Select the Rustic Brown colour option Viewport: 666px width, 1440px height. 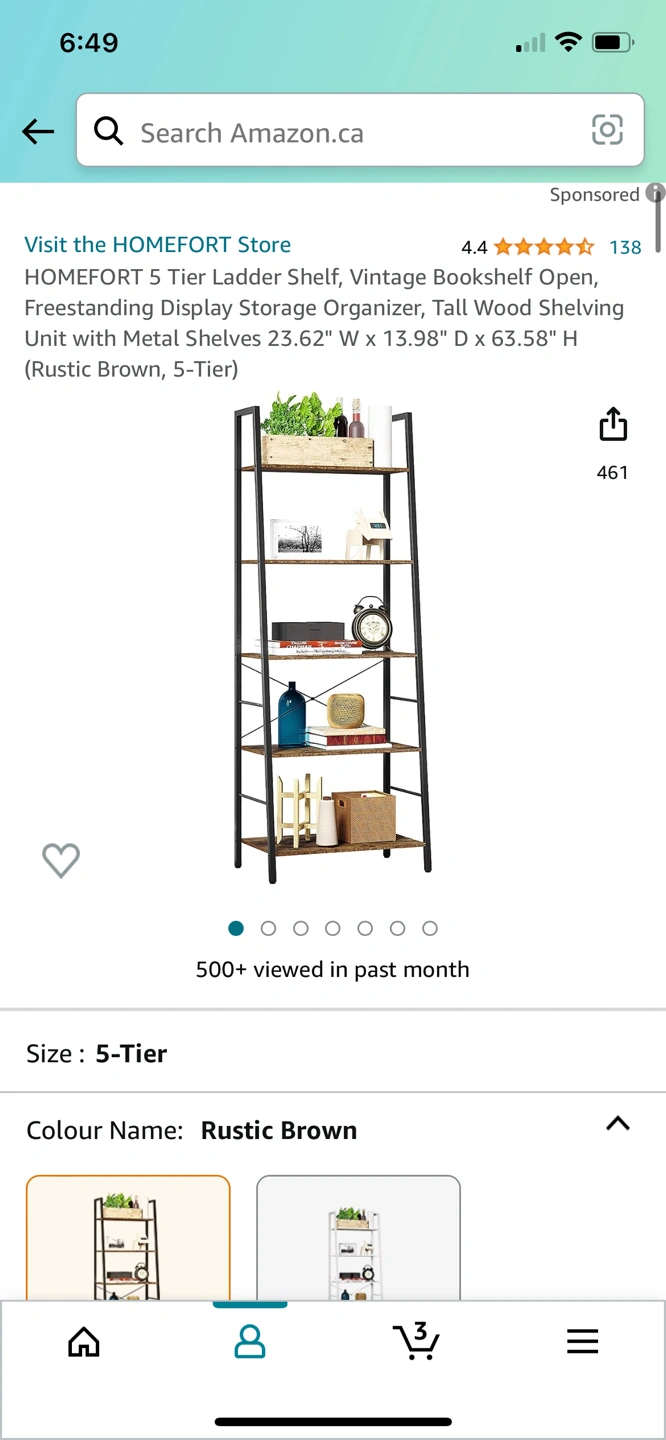click(128, 1240)
